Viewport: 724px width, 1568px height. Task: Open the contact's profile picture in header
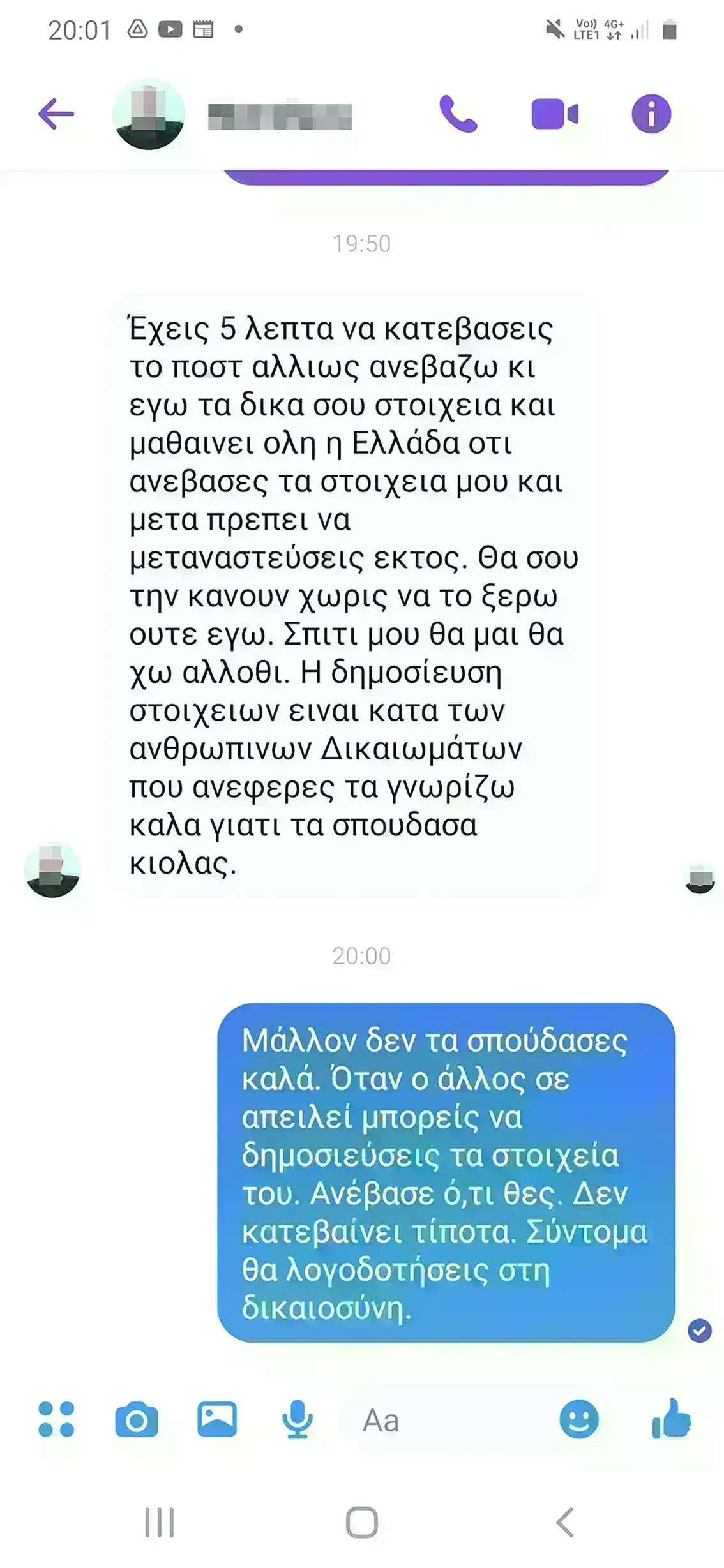[149, 115]
